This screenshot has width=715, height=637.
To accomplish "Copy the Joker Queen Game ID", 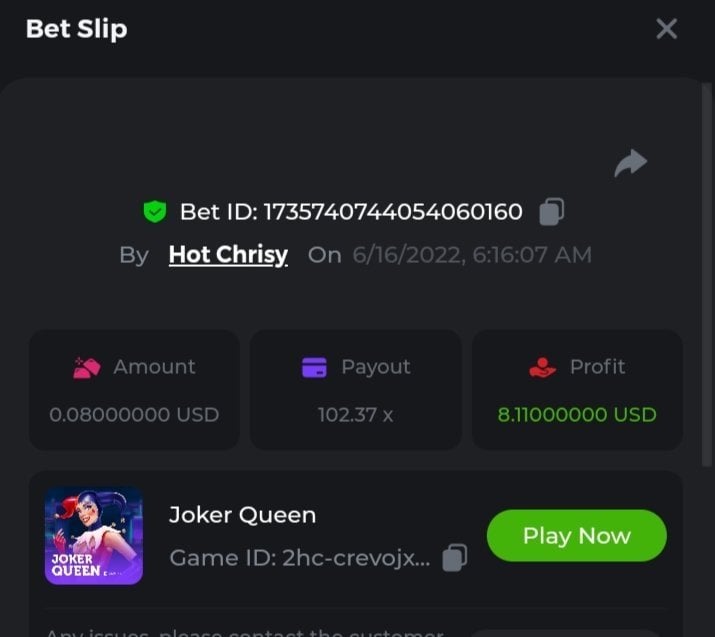I will pos(455,557).
